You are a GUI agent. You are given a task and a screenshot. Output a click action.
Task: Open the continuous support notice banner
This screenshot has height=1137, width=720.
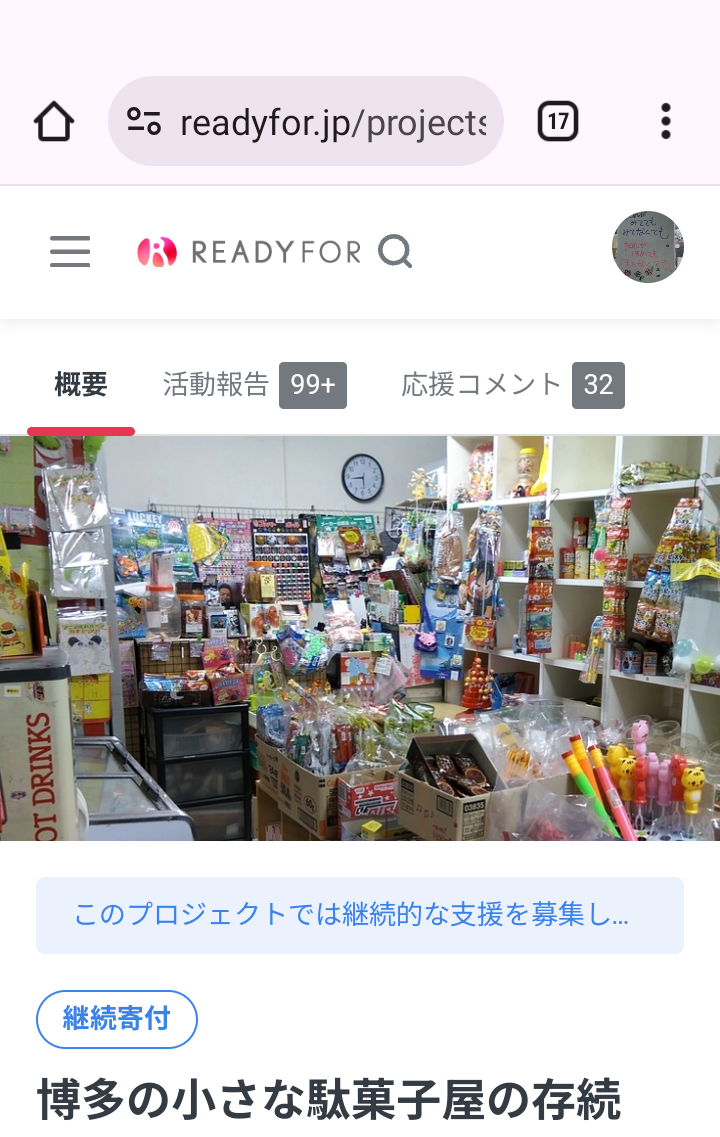[360, 915]
